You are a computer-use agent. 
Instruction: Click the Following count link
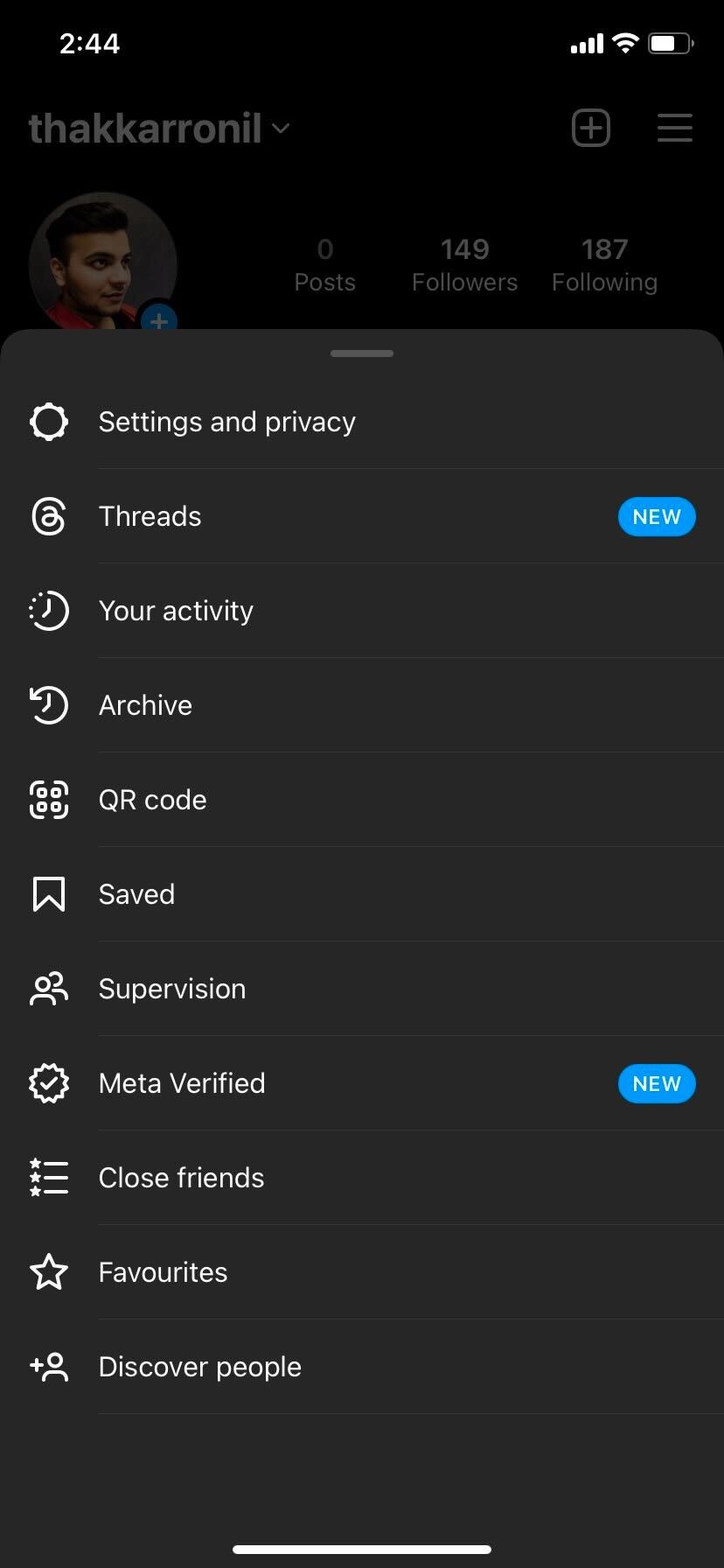point(604,262)
